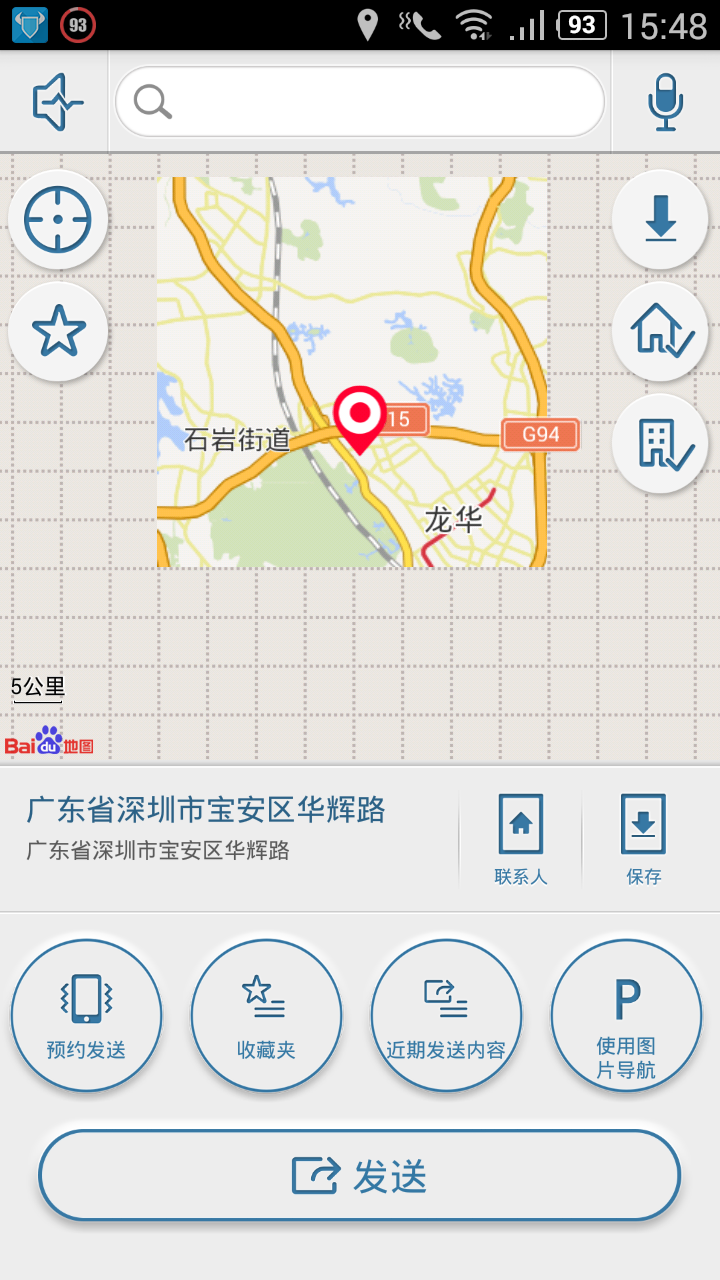Select the home address shortcut
The height and width of the screenshot is (1280, 720).
click(x=660, y=331)
